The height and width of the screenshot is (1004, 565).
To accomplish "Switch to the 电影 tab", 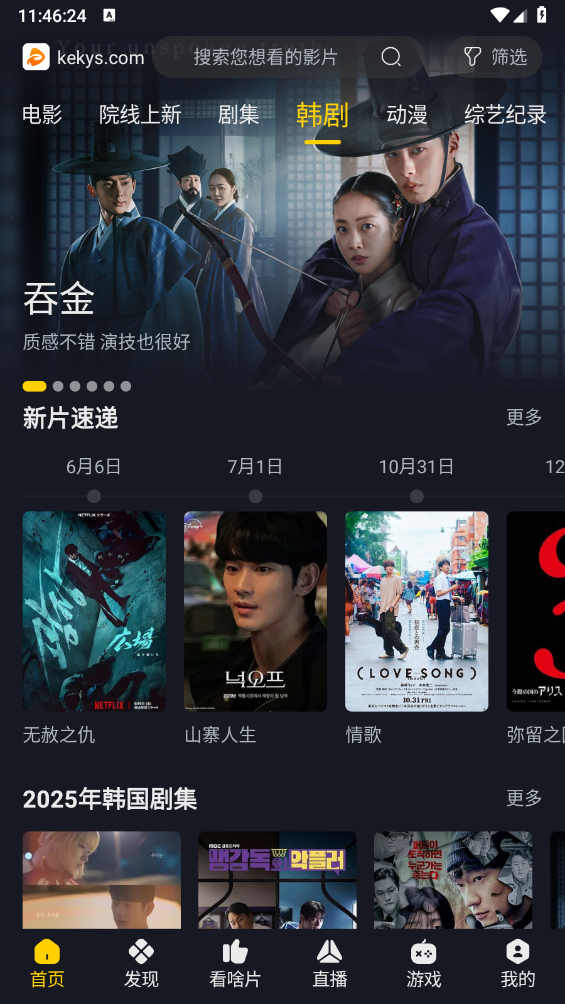I will 42,115.
